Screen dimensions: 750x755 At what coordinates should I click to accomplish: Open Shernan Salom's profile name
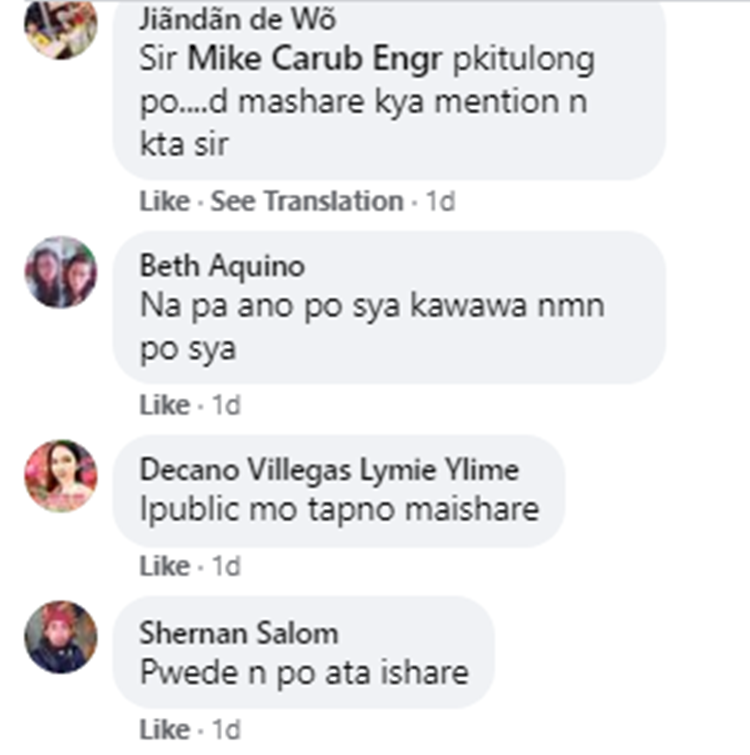(x=239, y=632)
